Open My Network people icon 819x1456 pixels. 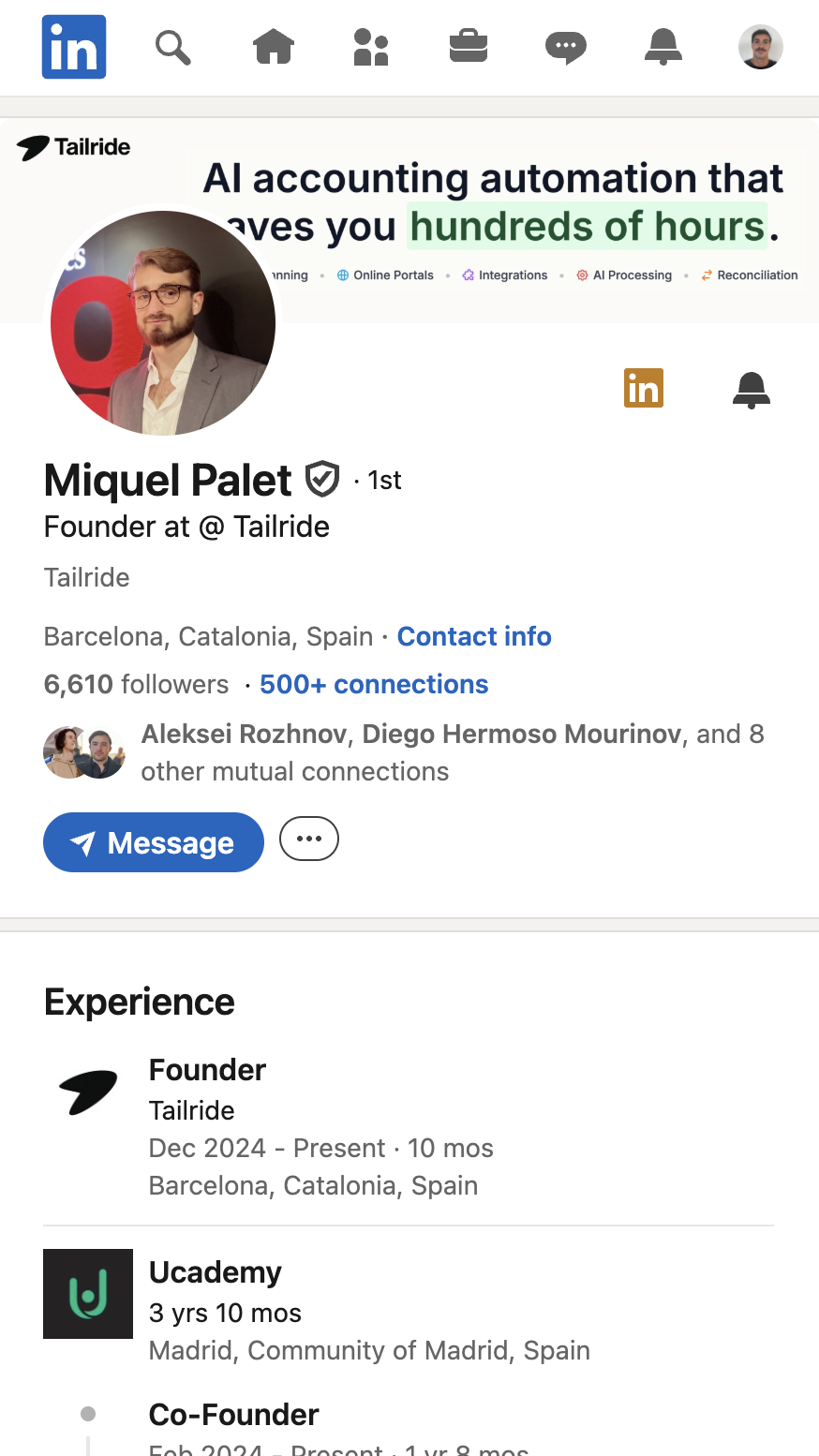[x=371, y=47]
